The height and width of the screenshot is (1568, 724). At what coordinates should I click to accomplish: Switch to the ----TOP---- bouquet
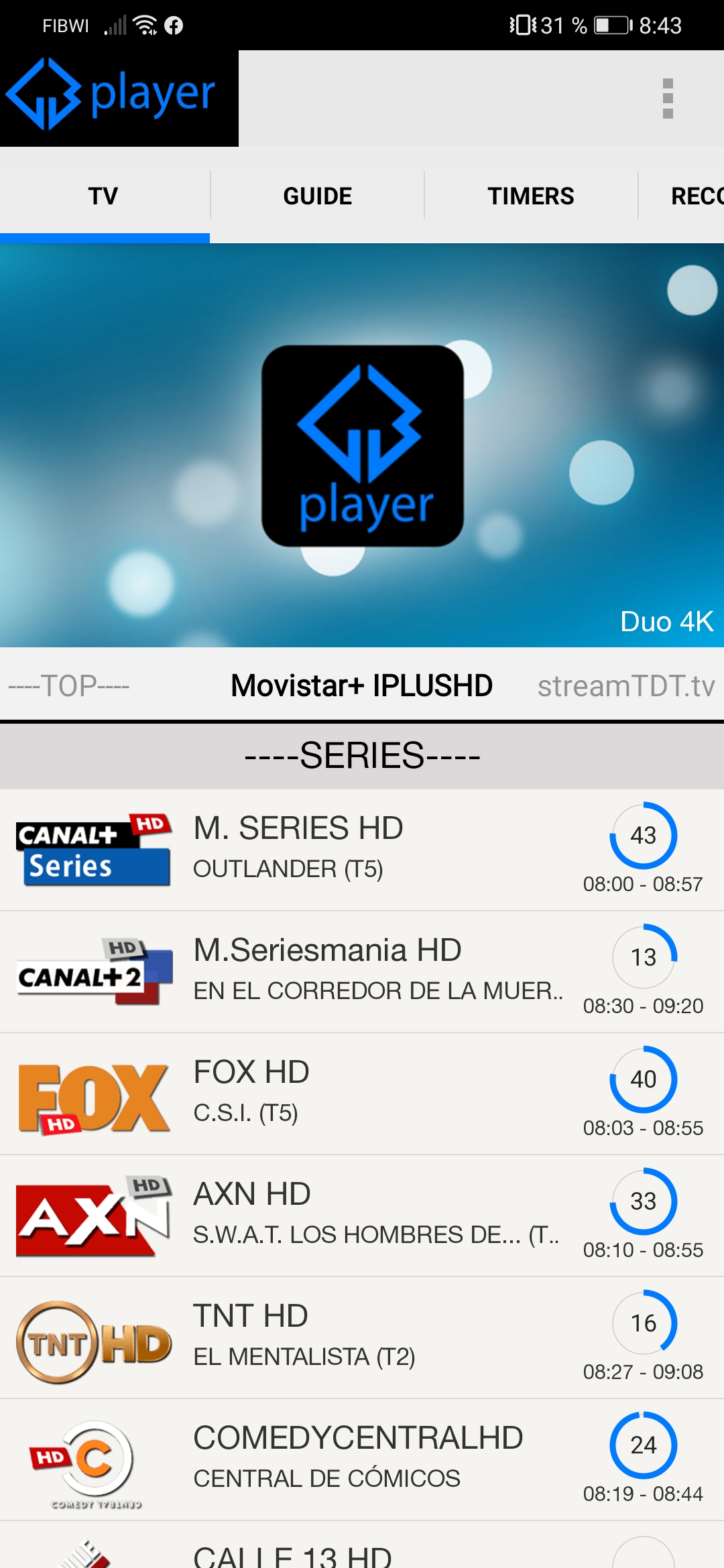click(x=69, y=686)
